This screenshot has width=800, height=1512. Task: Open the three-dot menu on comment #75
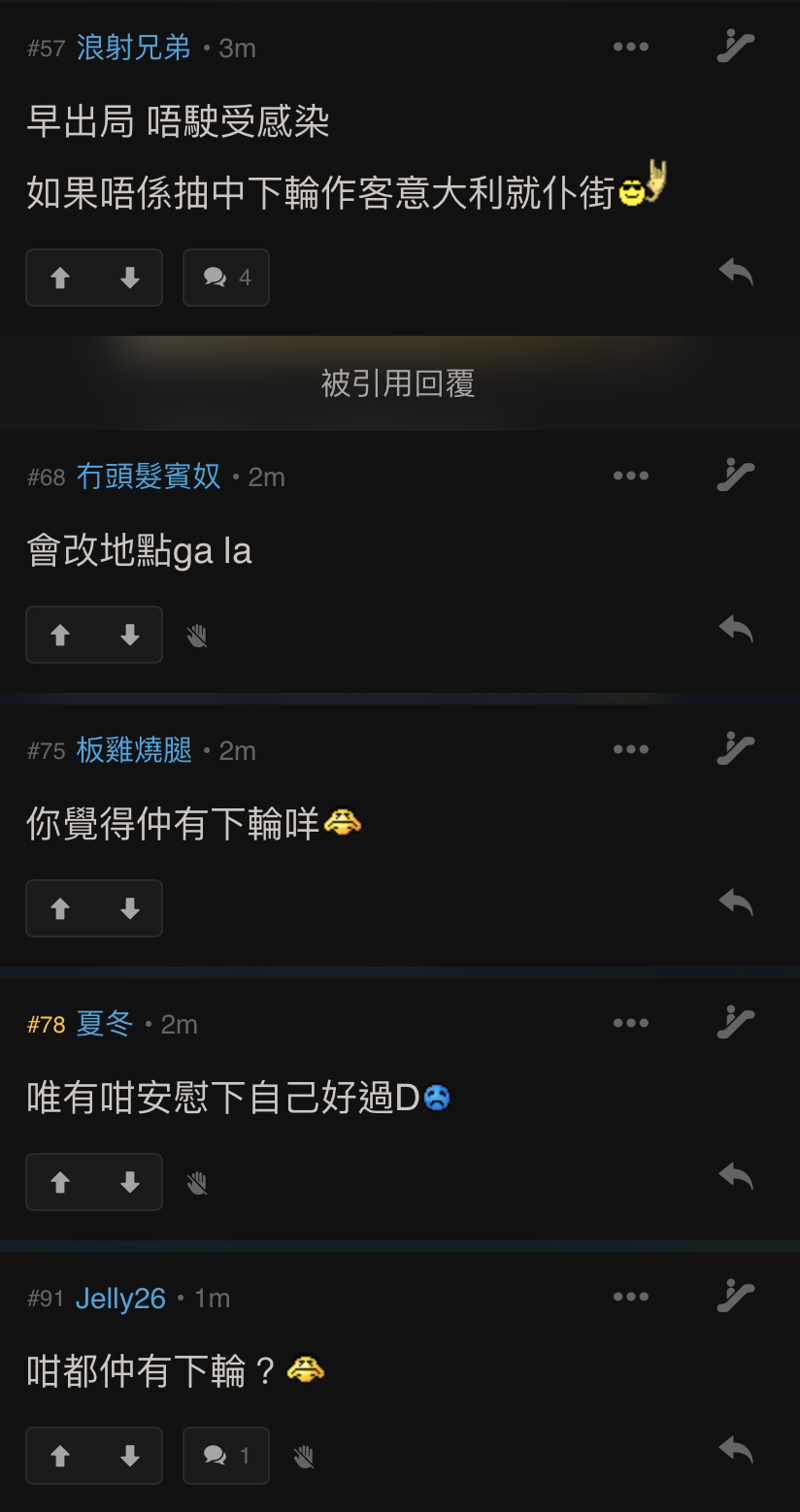[631, 749]
